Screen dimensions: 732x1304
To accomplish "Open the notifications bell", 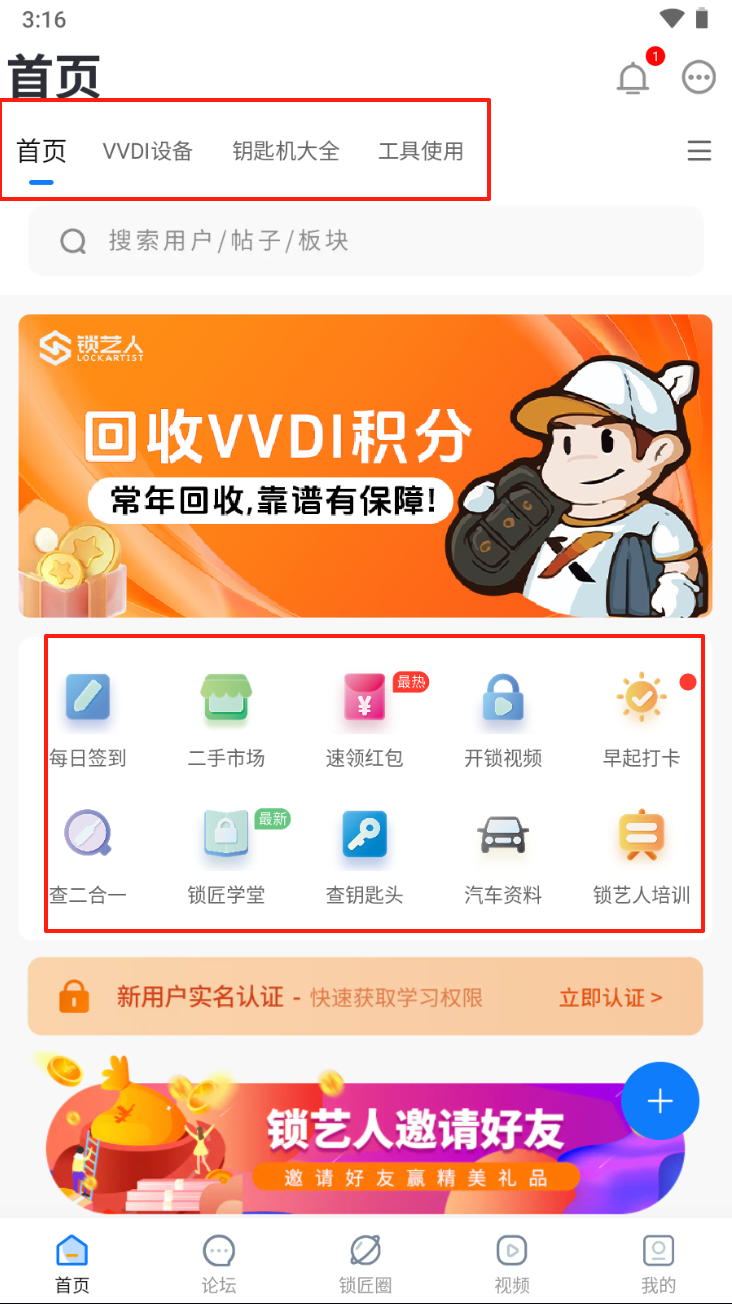I will coord(632,78).
